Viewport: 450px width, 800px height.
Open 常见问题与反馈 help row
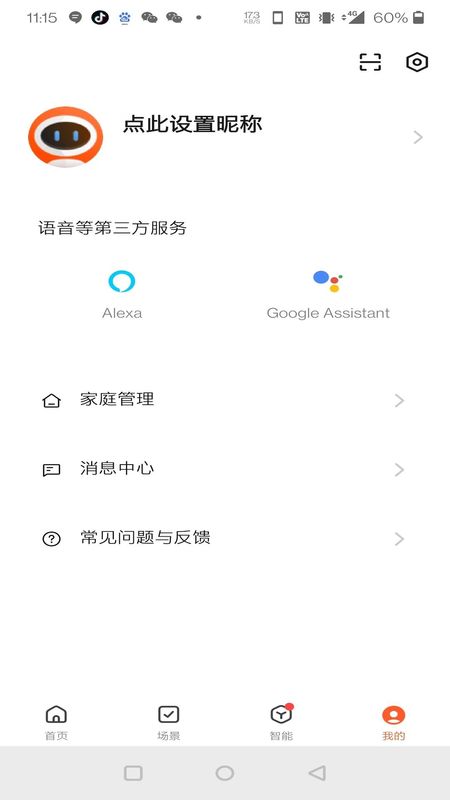click(223, 538)
